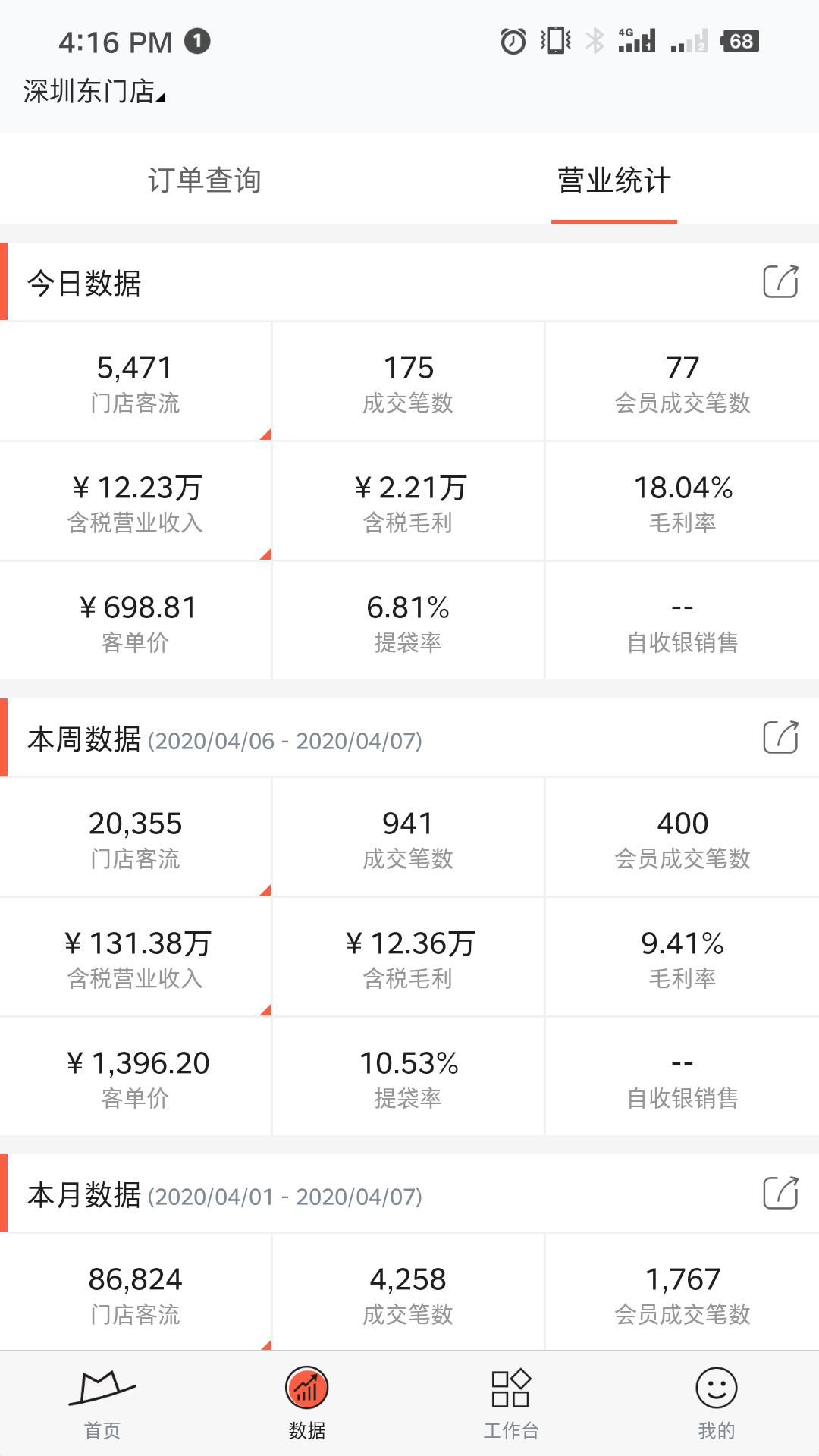Open this week's 门店客流 20,355 detail
The width and height of the screenshot is (819, 1456).
click(x=136, y=838)
